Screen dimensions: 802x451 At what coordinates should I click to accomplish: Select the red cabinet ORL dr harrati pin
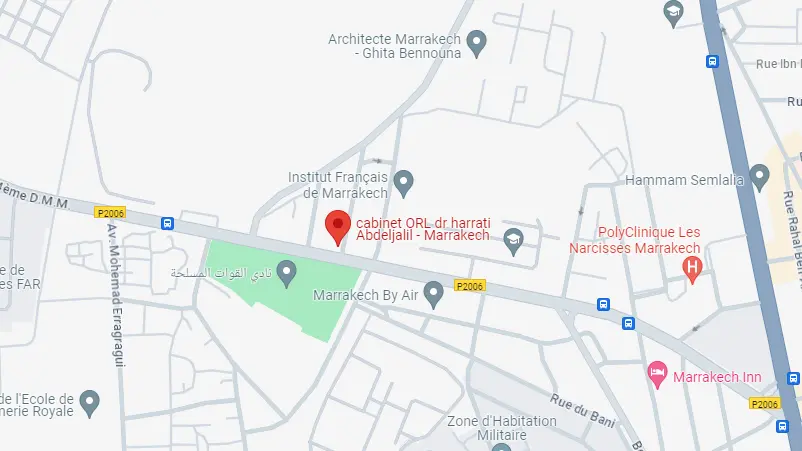[x=338, y=226]
